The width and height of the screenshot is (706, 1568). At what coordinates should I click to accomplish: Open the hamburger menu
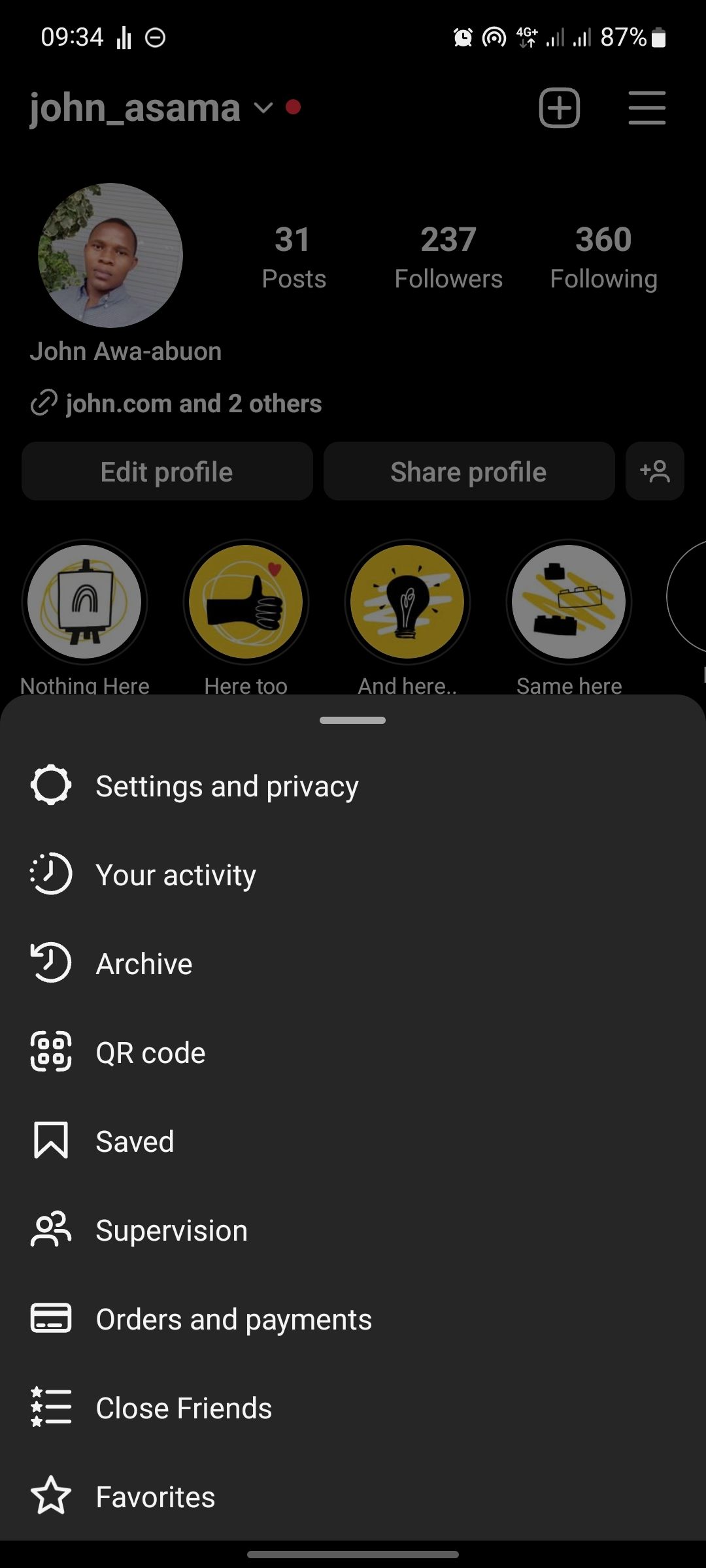[x=646, y=108]
